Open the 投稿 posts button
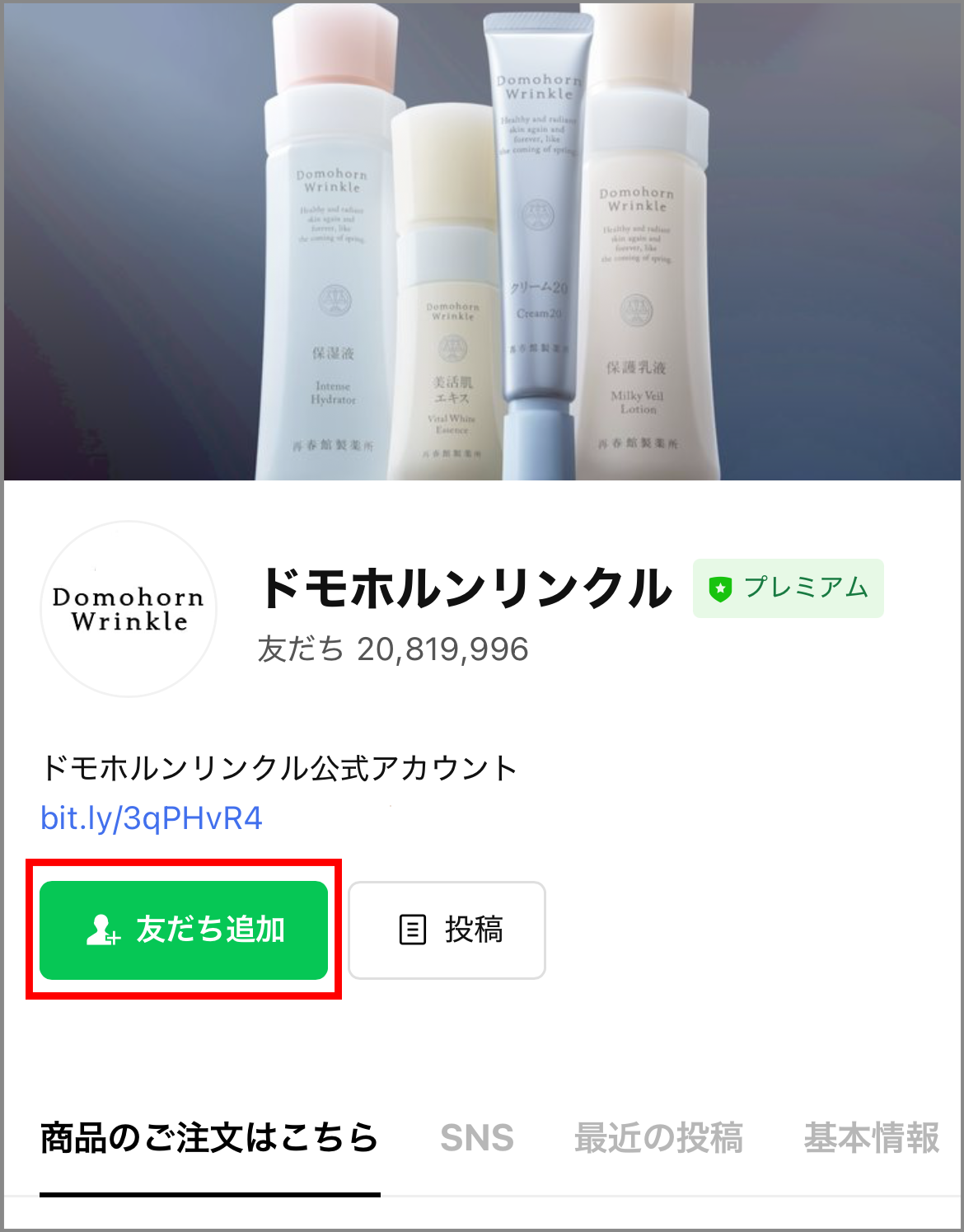 coord(447,930)
